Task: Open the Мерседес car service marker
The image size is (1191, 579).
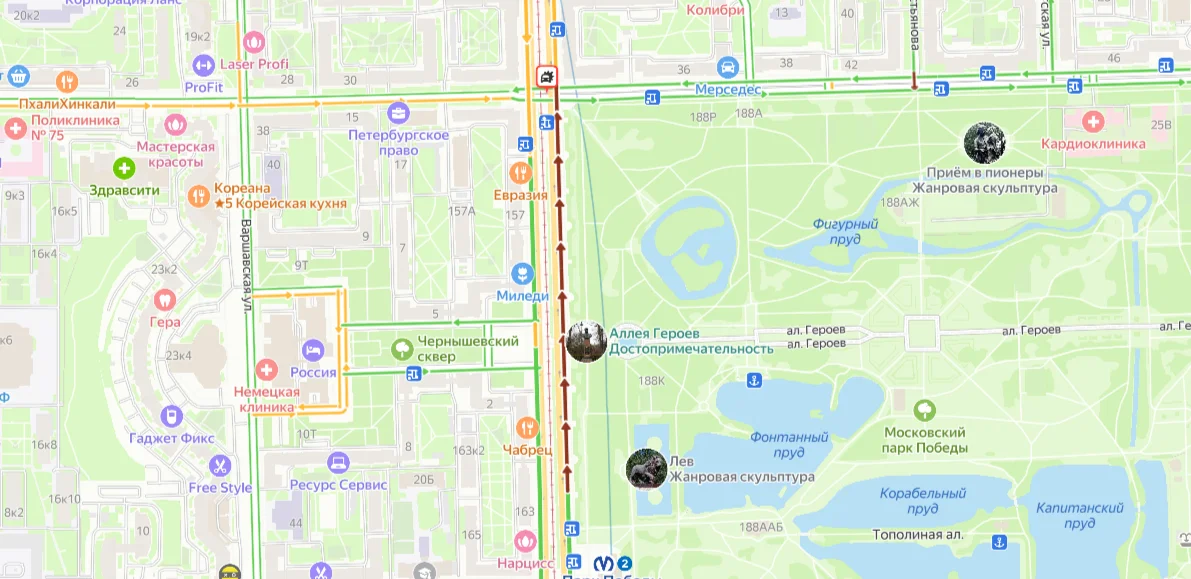Action: pos(729,67)
